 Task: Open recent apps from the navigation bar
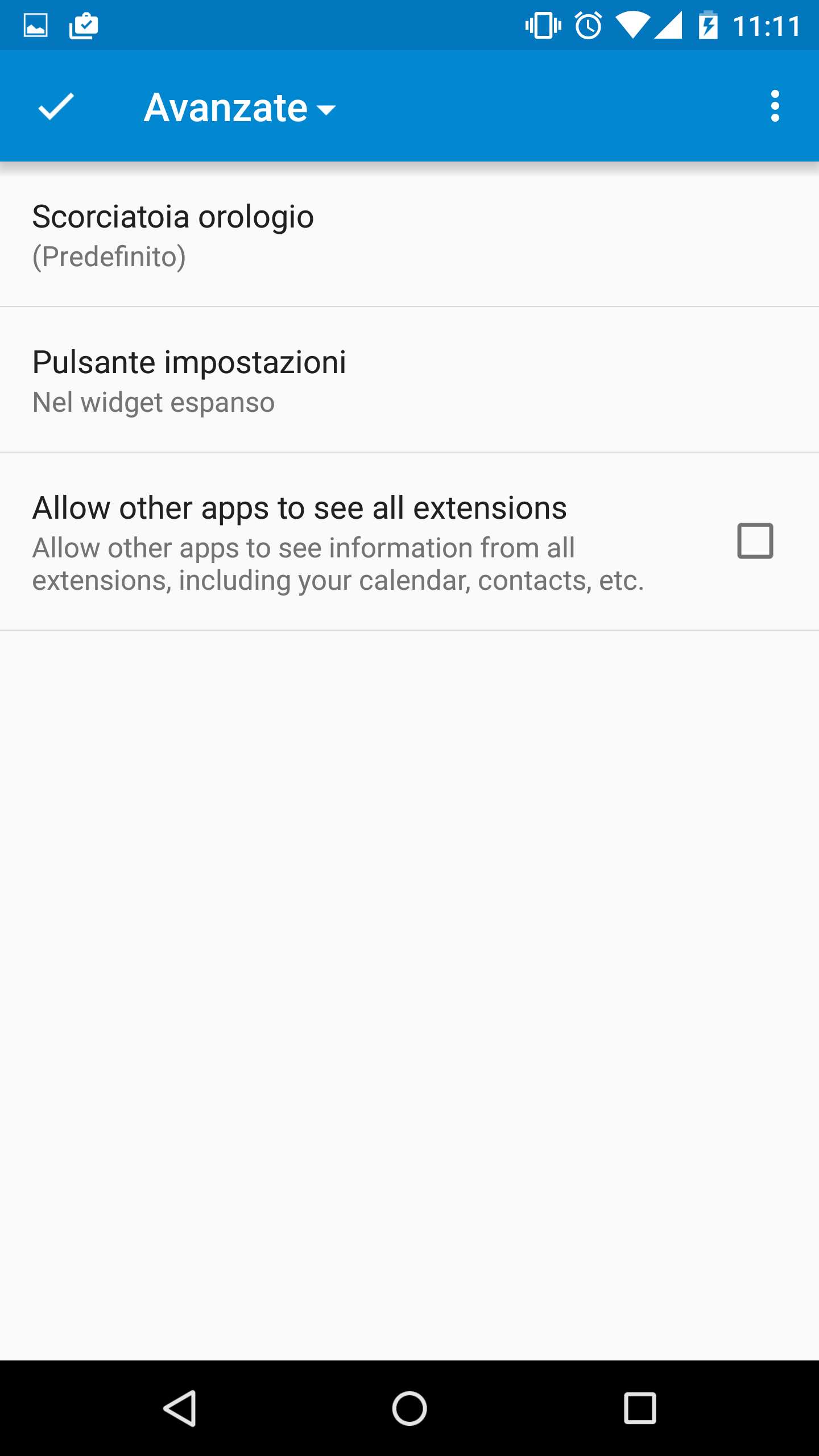click(x=640, y=1408)
